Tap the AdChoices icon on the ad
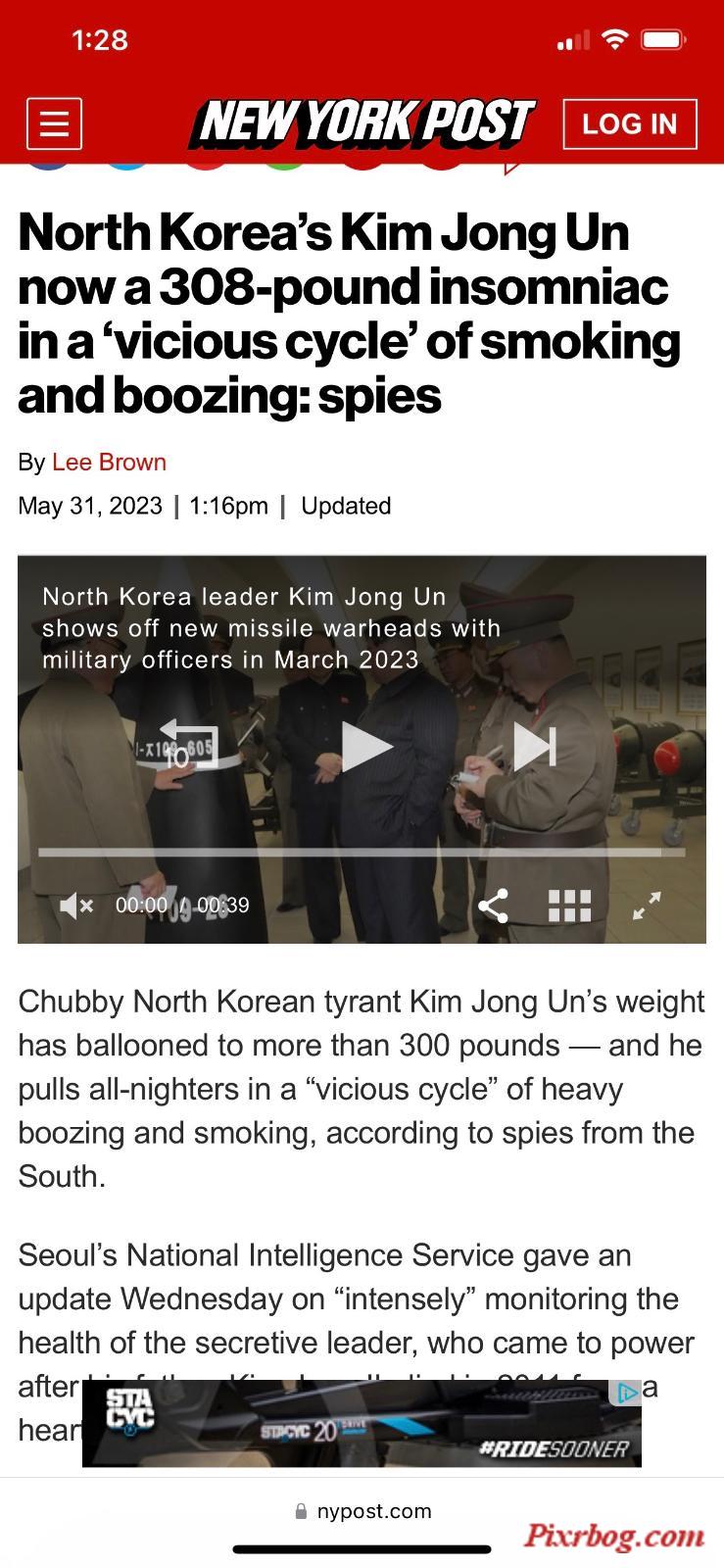 626,1392
